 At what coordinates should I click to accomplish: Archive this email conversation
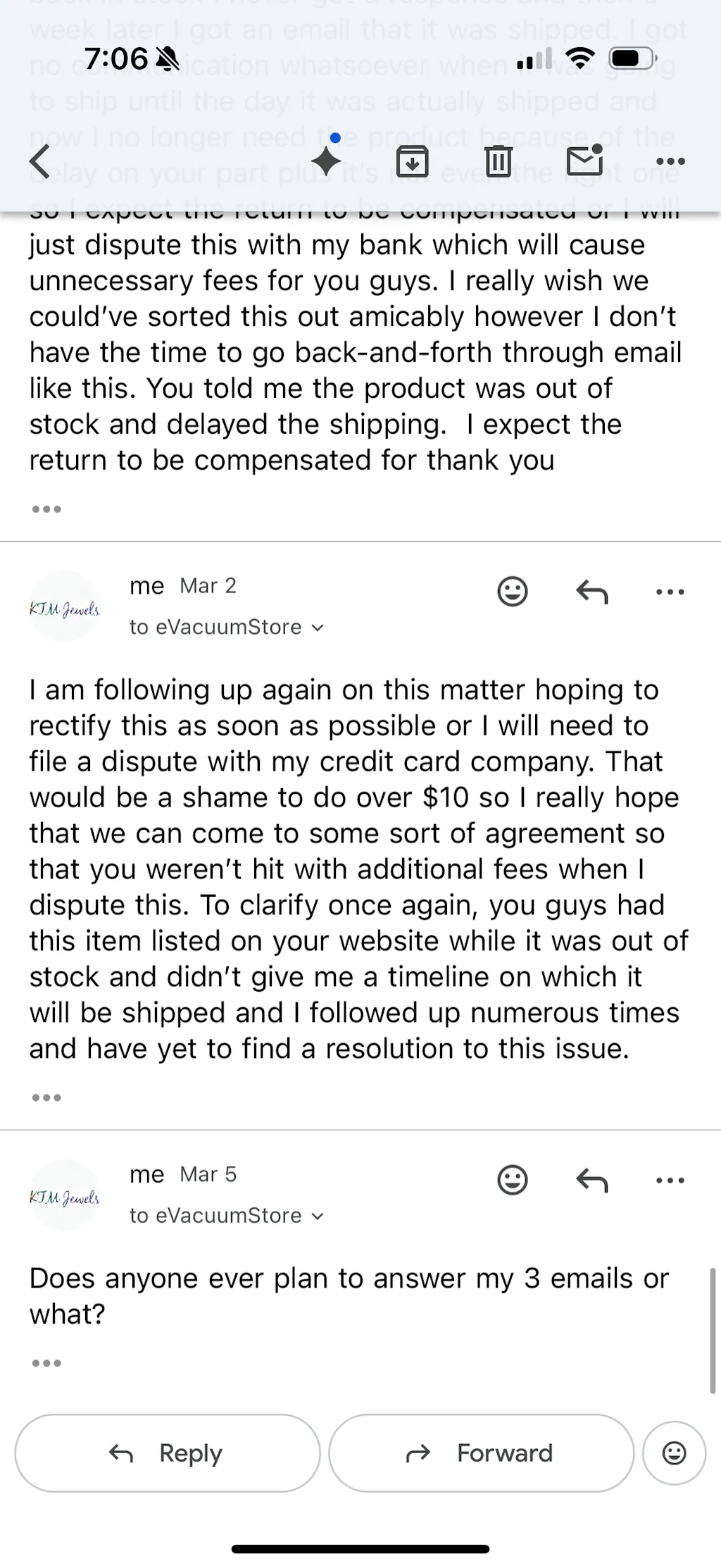point(413,161)
